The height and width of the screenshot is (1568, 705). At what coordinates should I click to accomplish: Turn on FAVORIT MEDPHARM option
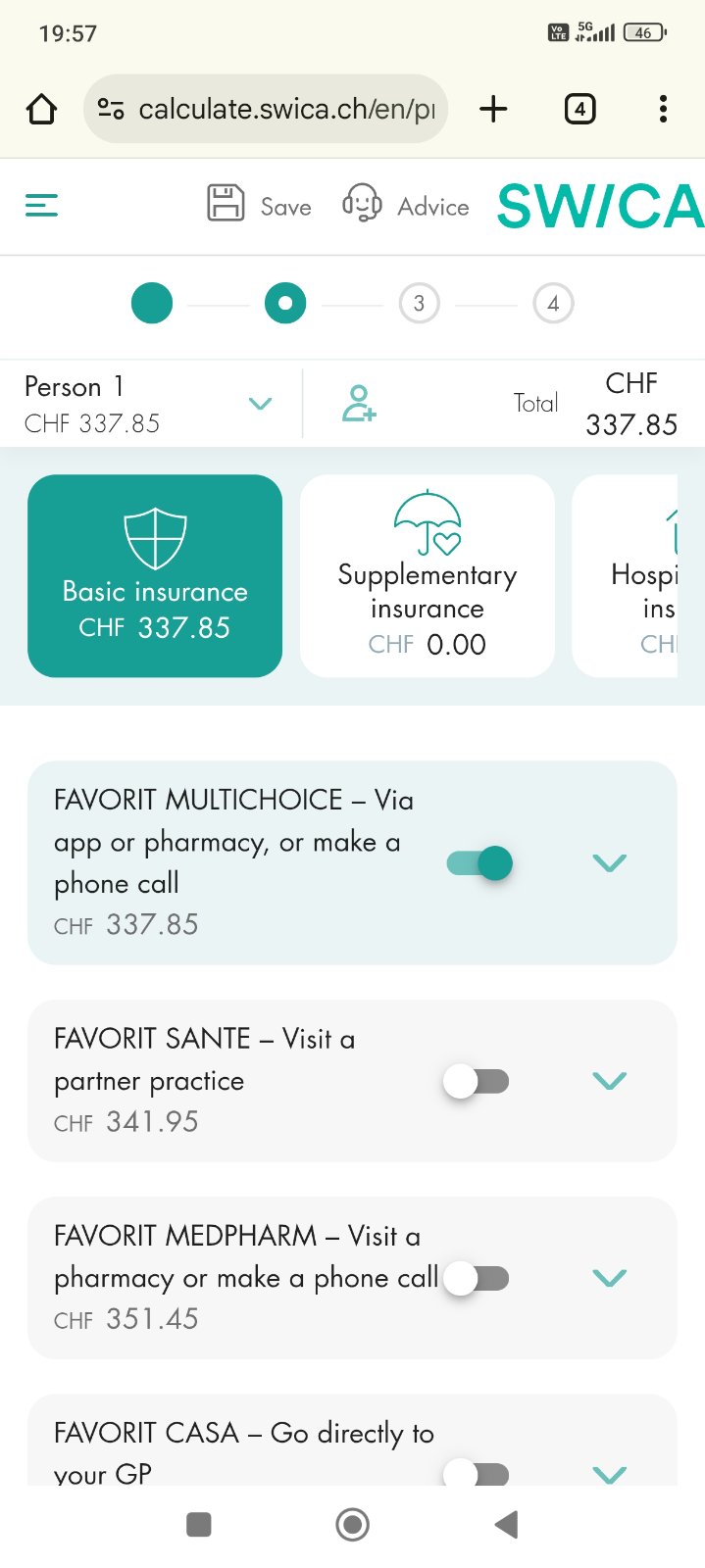(x=477, y=1278)
